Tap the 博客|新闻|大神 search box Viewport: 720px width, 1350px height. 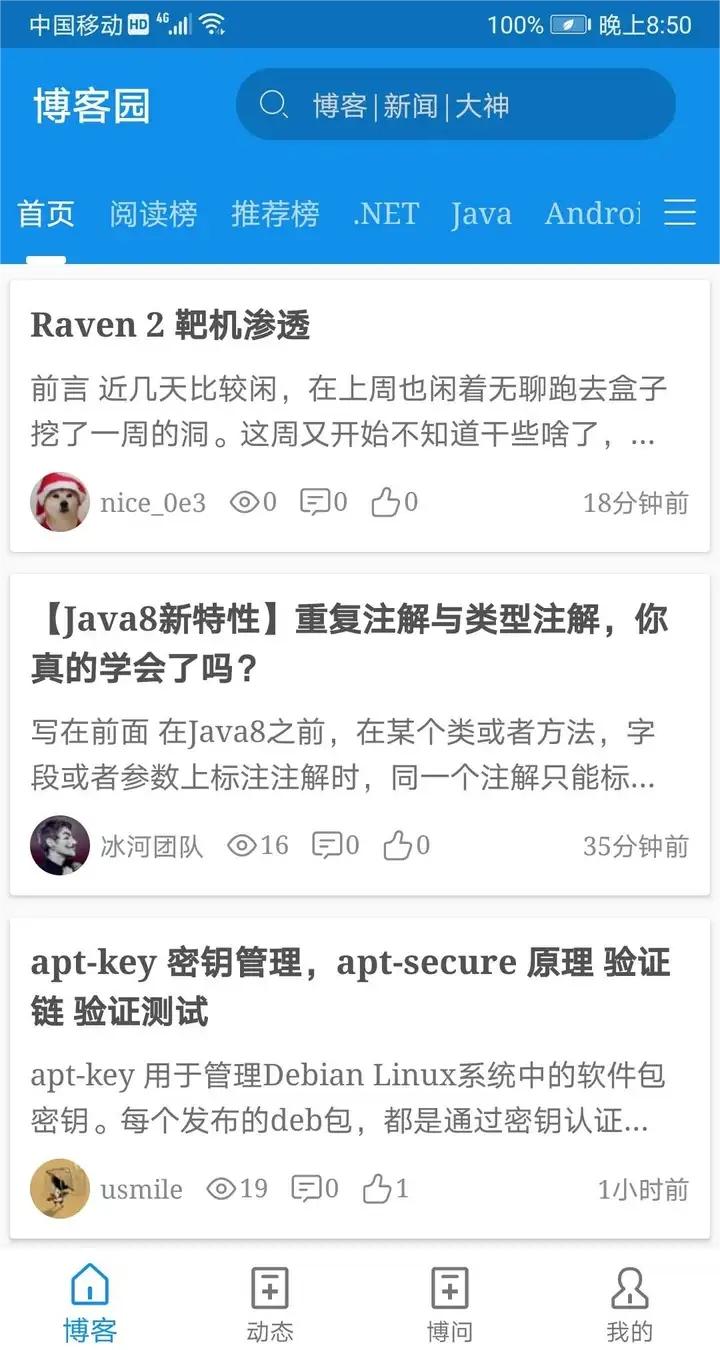click(x=455, y=105)
